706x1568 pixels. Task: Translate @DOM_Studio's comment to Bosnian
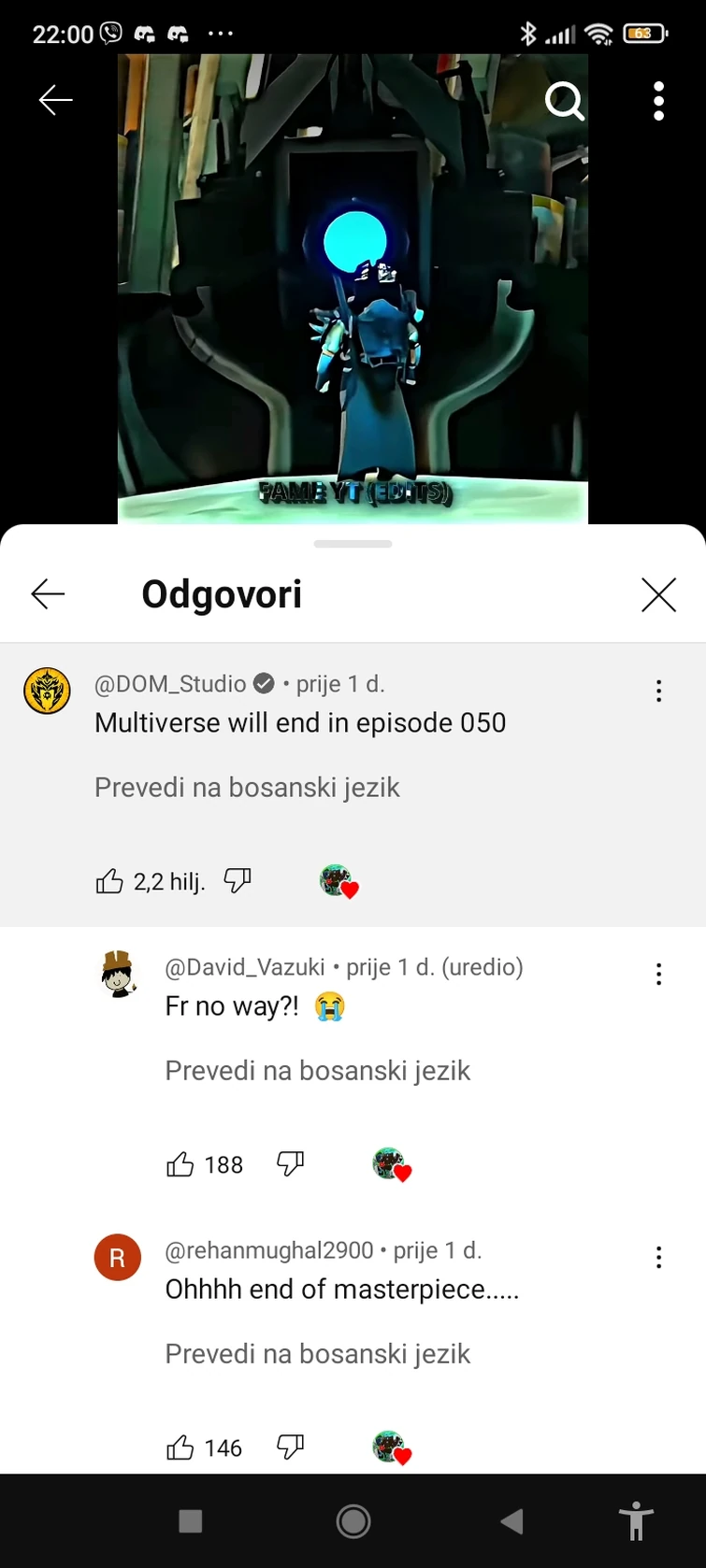(x=246, y=788)
